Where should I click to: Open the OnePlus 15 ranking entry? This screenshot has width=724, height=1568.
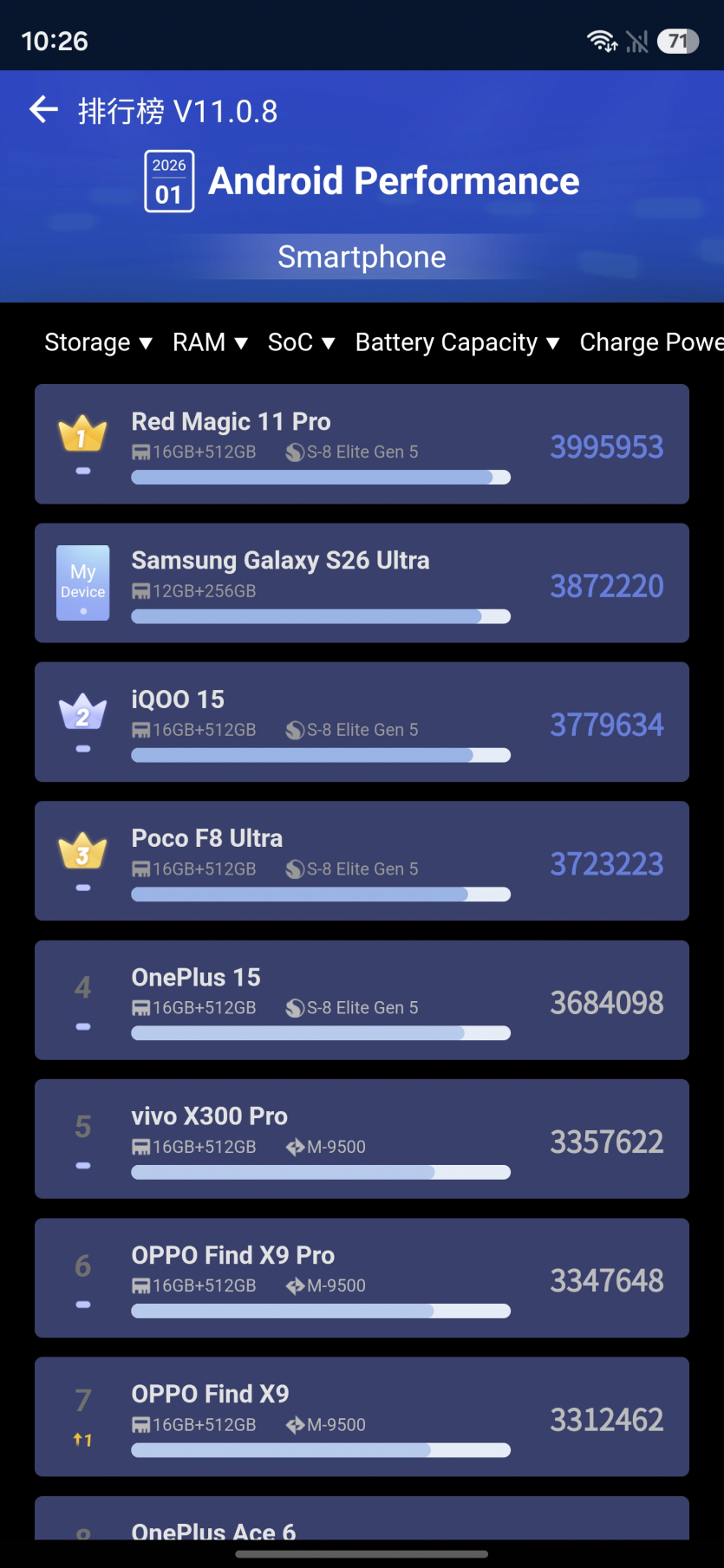click(362, 999)
